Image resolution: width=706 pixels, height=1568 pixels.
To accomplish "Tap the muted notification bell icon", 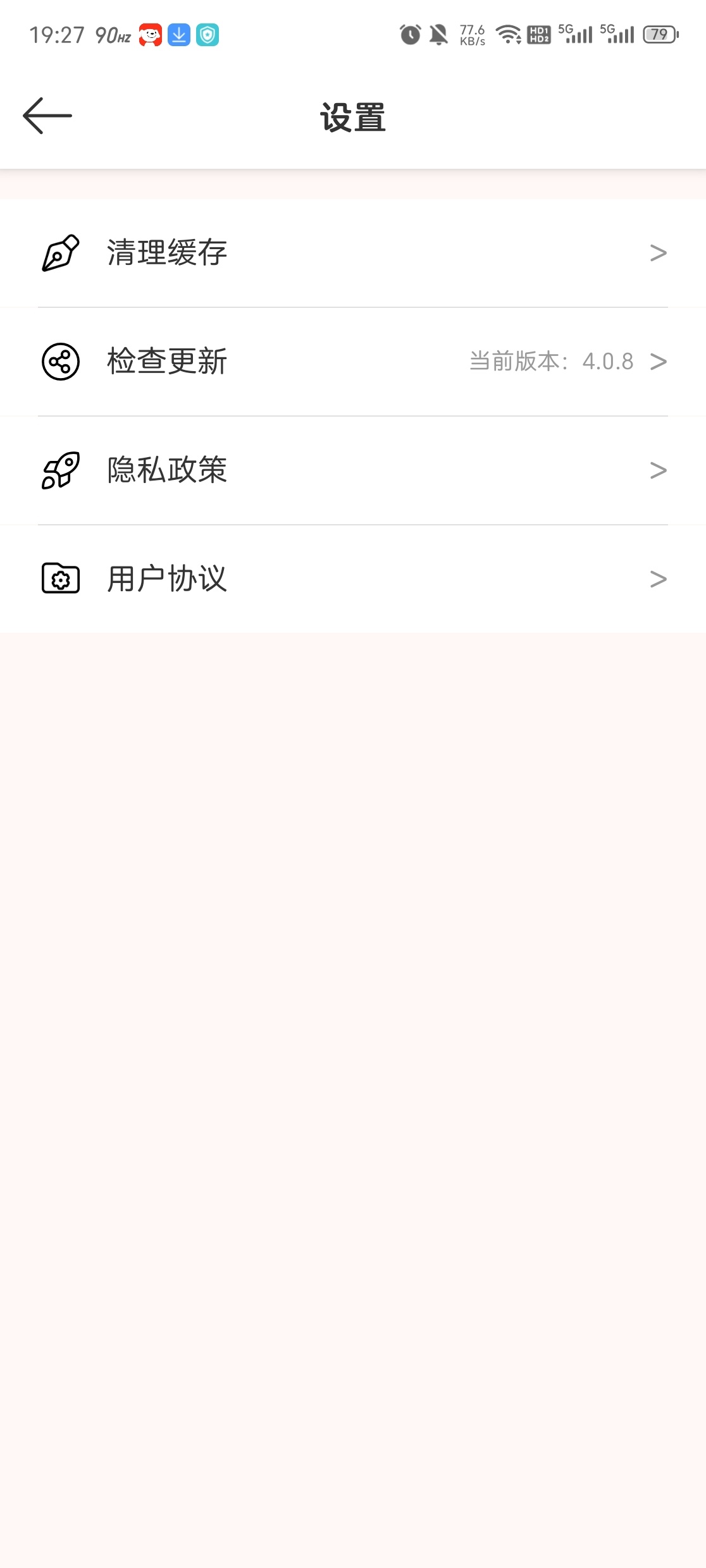I will (438, 36).
